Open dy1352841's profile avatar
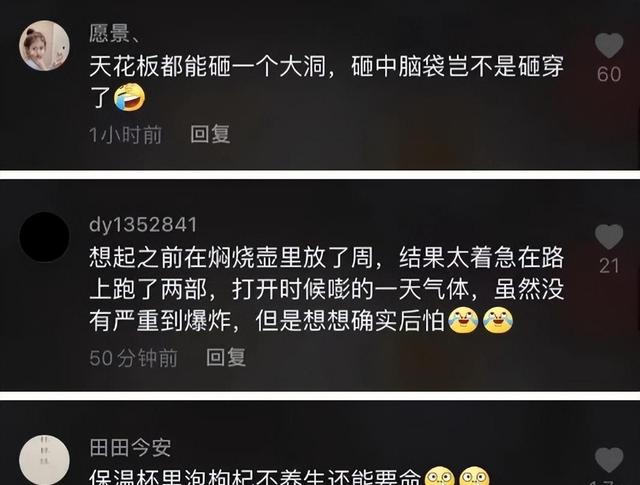Image resolution: width=640 pixels, height=485 pixels. (44, 237)
